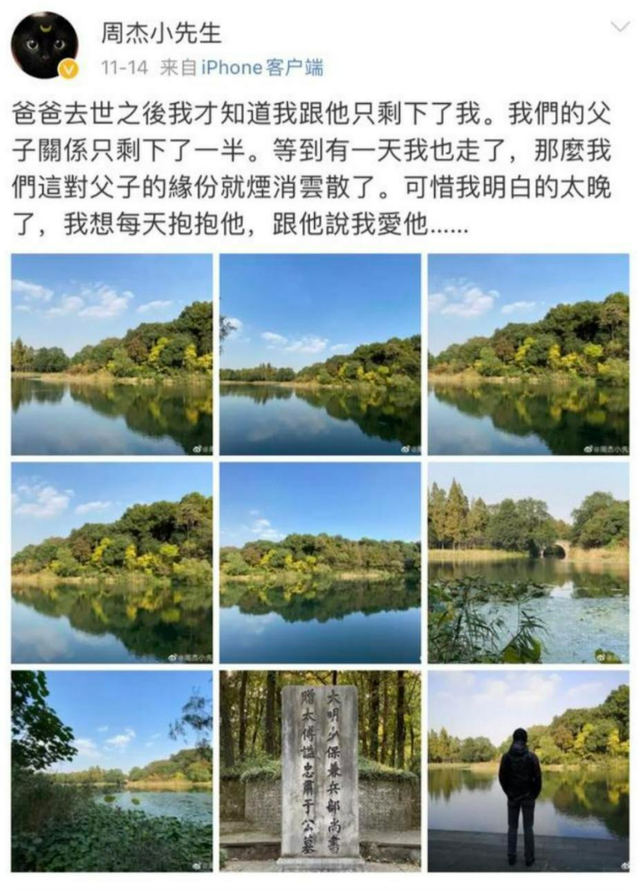640x889 pixels.
Task: Open the third photo in the top row
Action: click(x=528, y=354)
